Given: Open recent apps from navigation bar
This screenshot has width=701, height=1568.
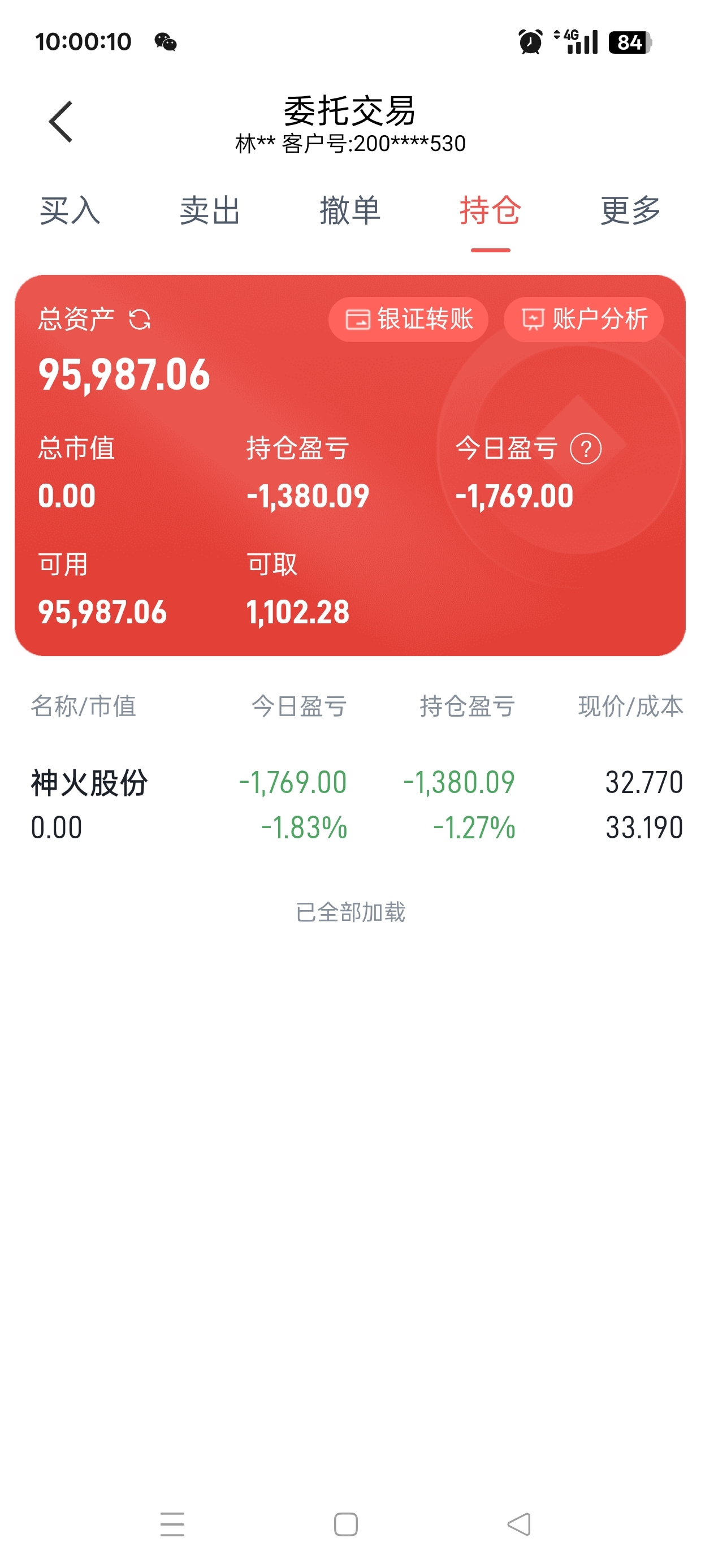Looking at the screenshot, I should click(172, 1524).
